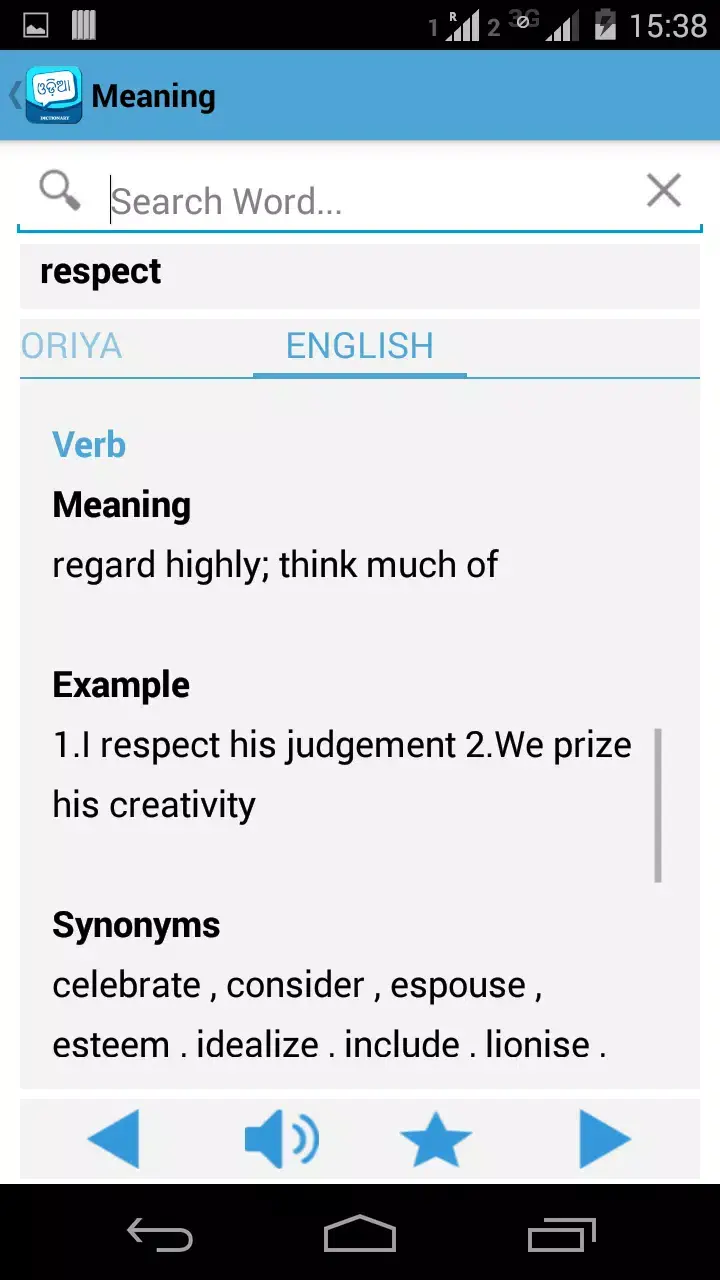Clear the search field with the X
The image size is (720, 1280).
663,190
